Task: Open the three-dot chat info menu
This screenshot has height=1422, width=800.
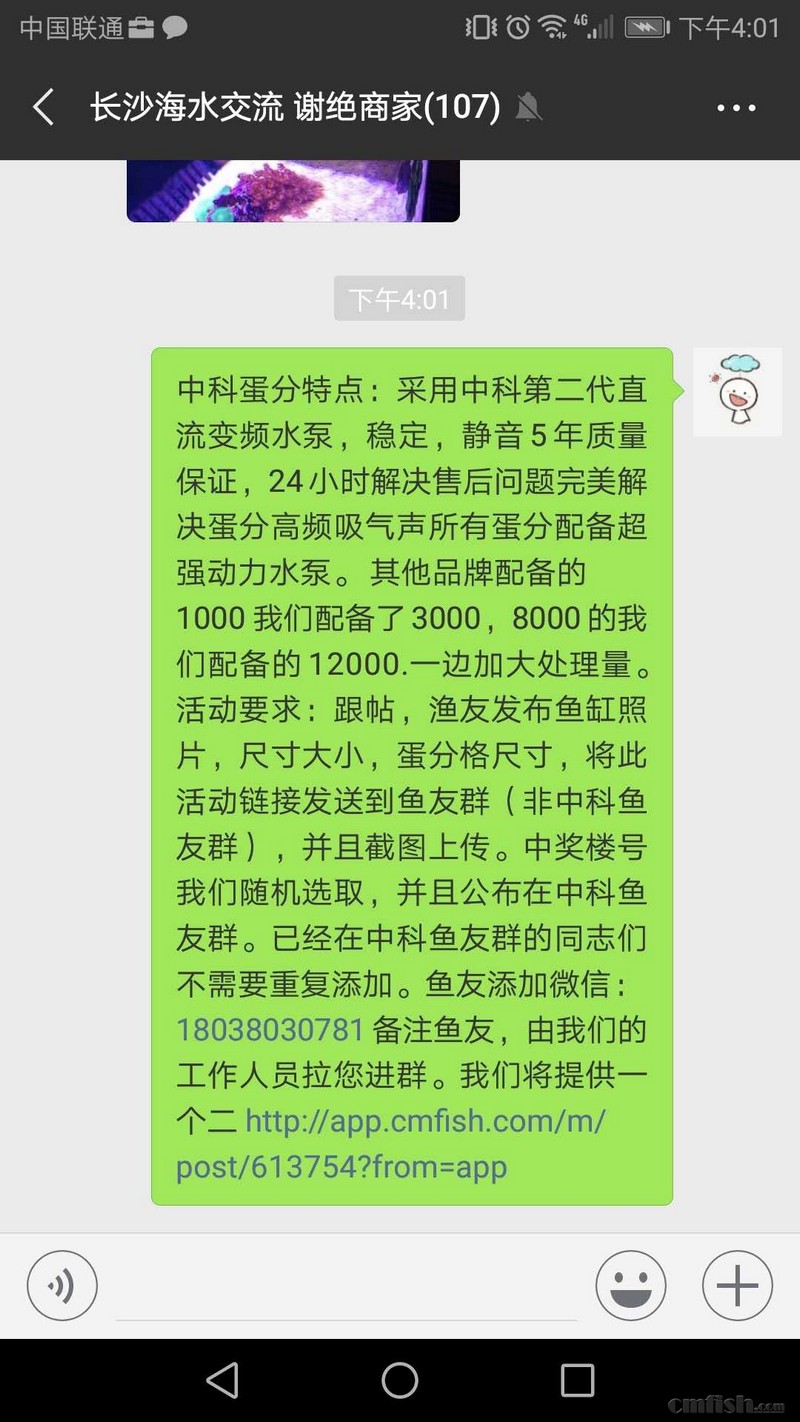Action: coord(737,108)
